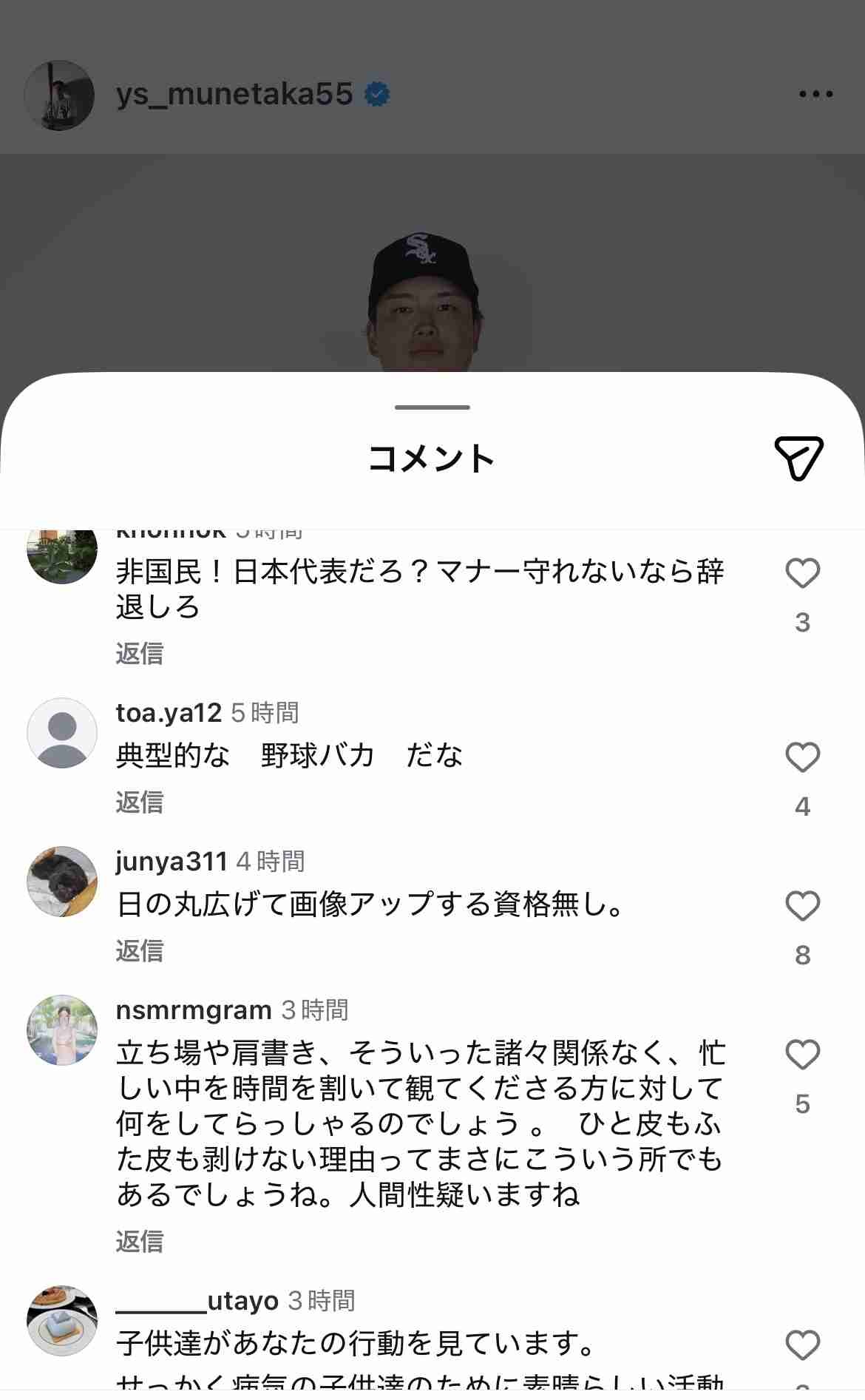Share the post via the paper plane icon
Screen dimensions: 865x1400
[798, 457]
